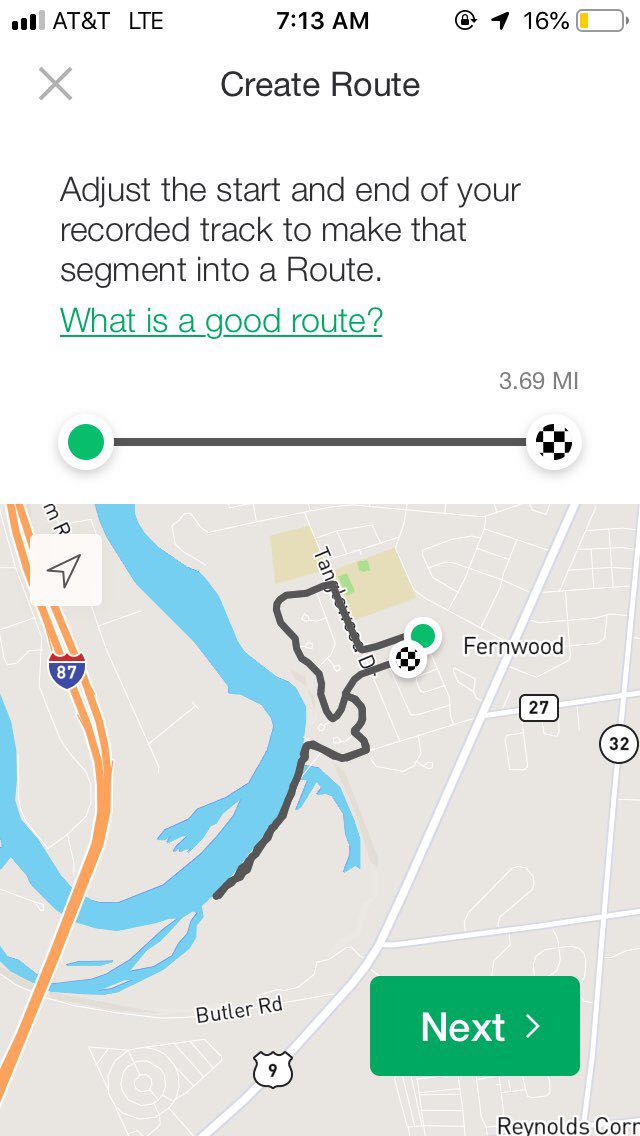The width and height of the screenshot is (640, 1136).
Task: Close the Create Route screen
Action: coord(55,84)
